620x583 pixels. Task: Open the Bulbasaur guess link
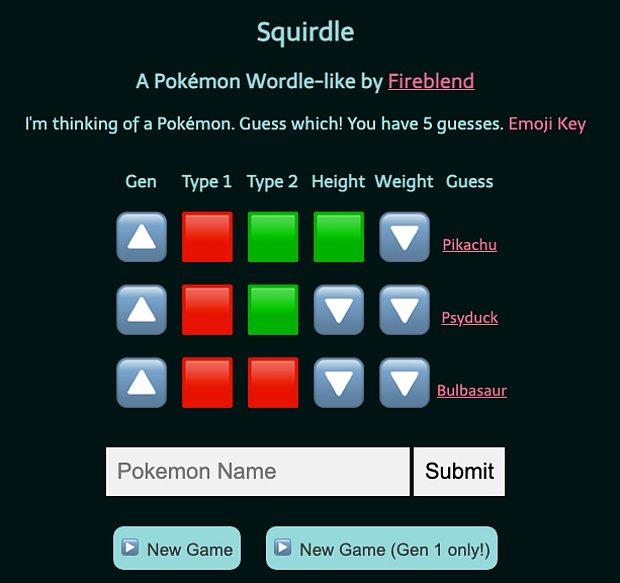point(471,390)
